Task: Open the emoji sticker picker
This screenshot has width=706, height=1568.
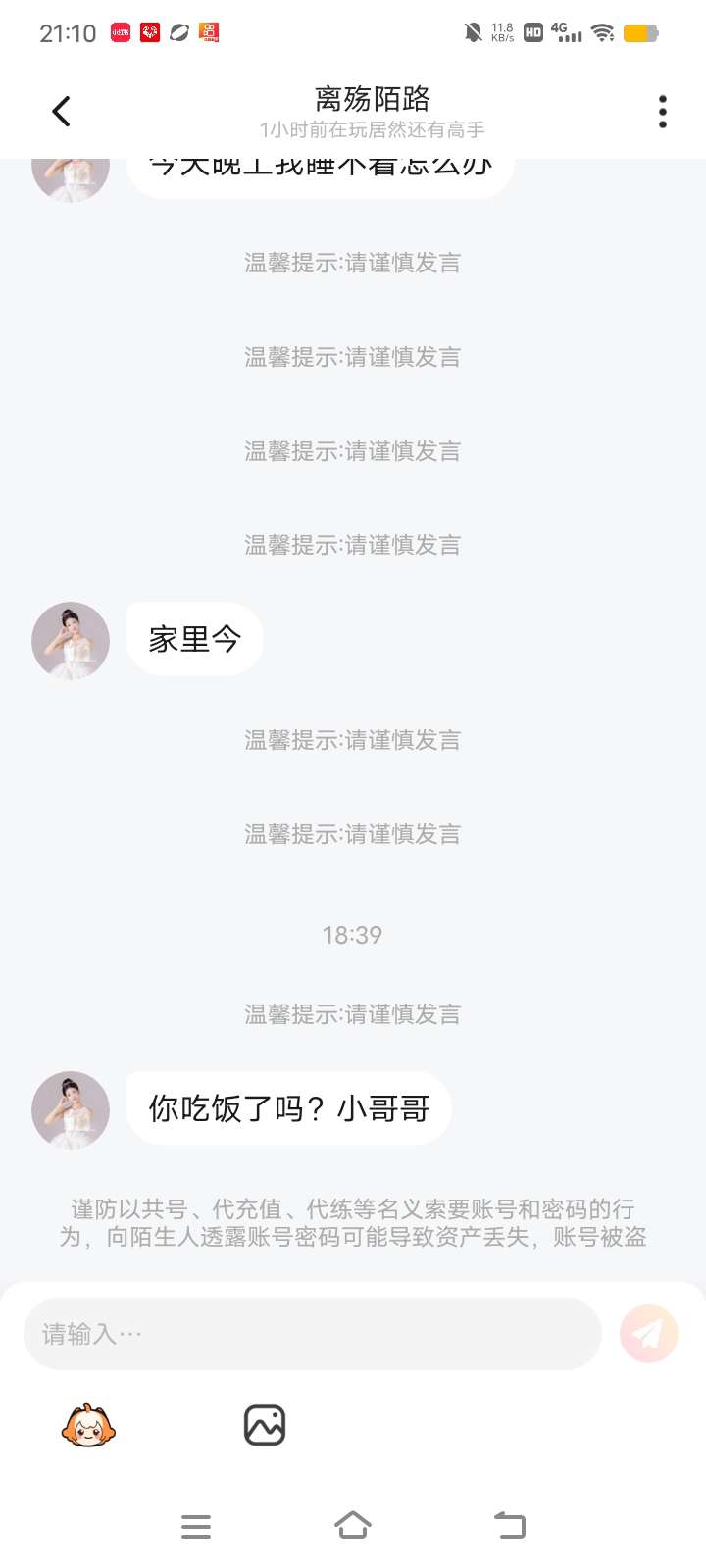Action: pyautogui.click(x=88, y=1426)
